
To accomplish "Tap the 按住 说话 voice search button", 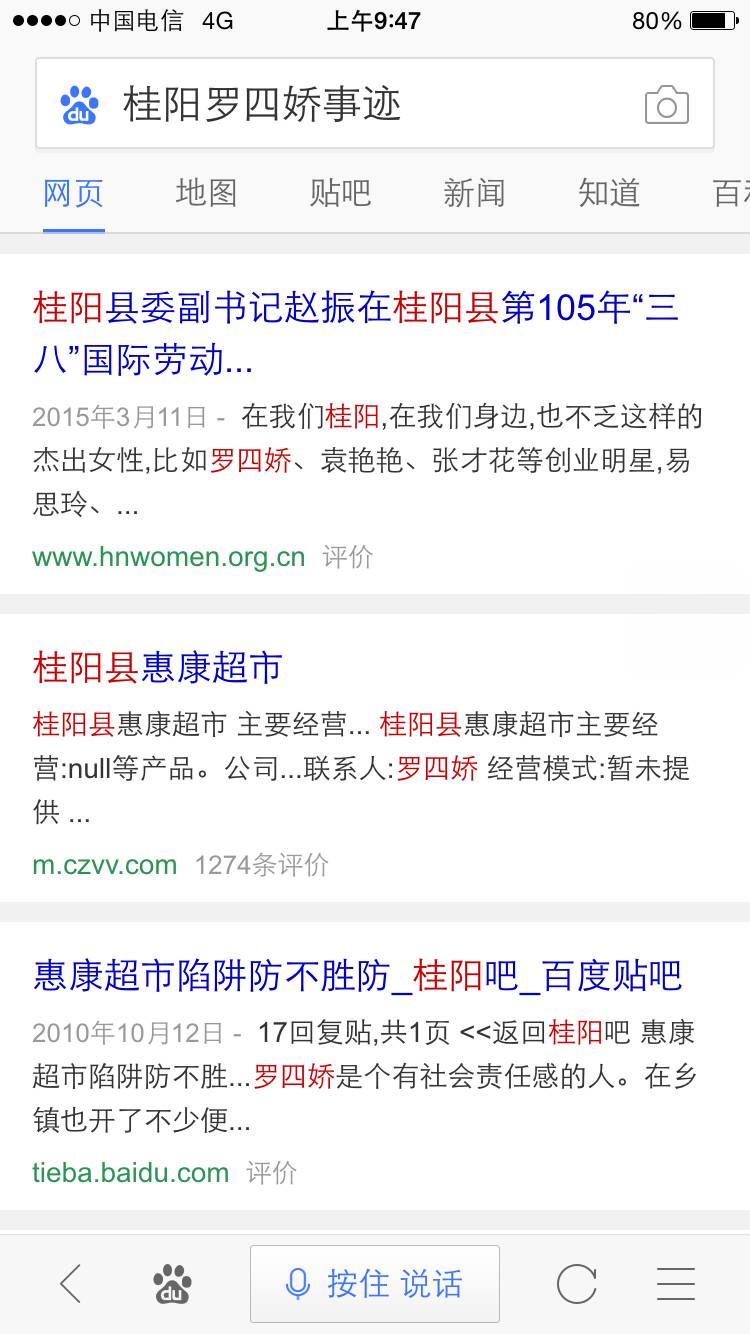I will pyautogui.click(x=374, y=1283).
